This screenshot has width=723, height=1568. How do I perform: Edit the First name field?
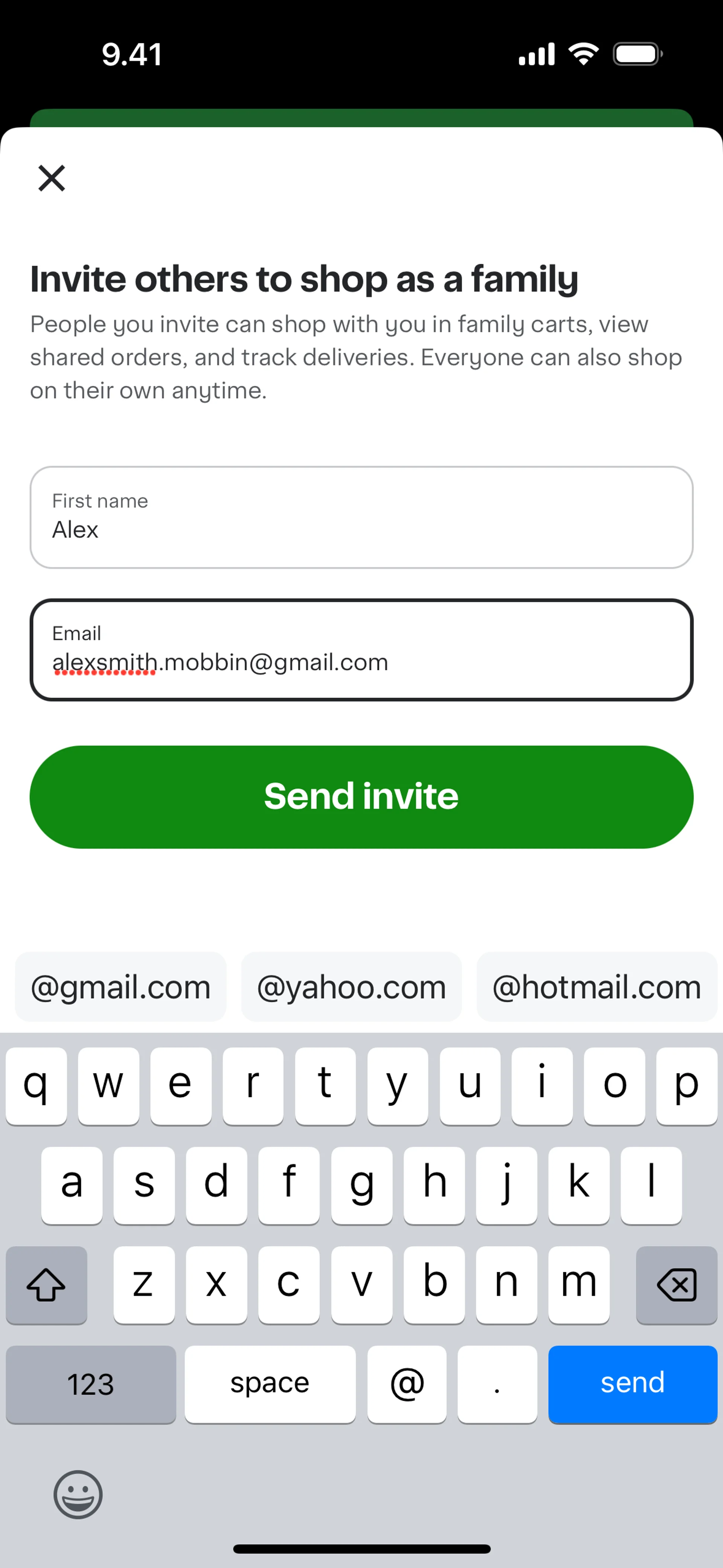(361, 517)
